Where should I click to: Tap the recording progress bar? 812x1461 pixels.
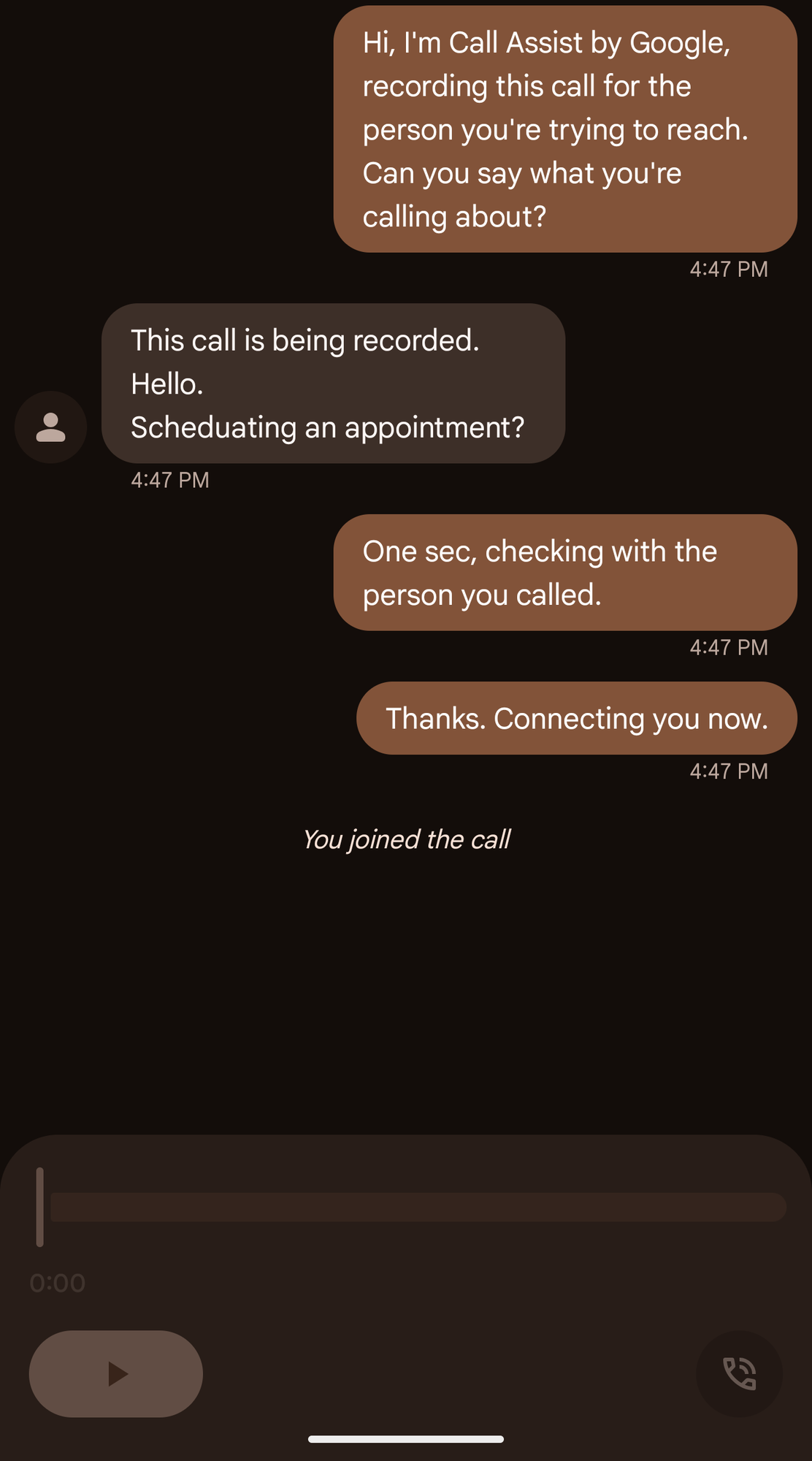[x=418, y=1207]
